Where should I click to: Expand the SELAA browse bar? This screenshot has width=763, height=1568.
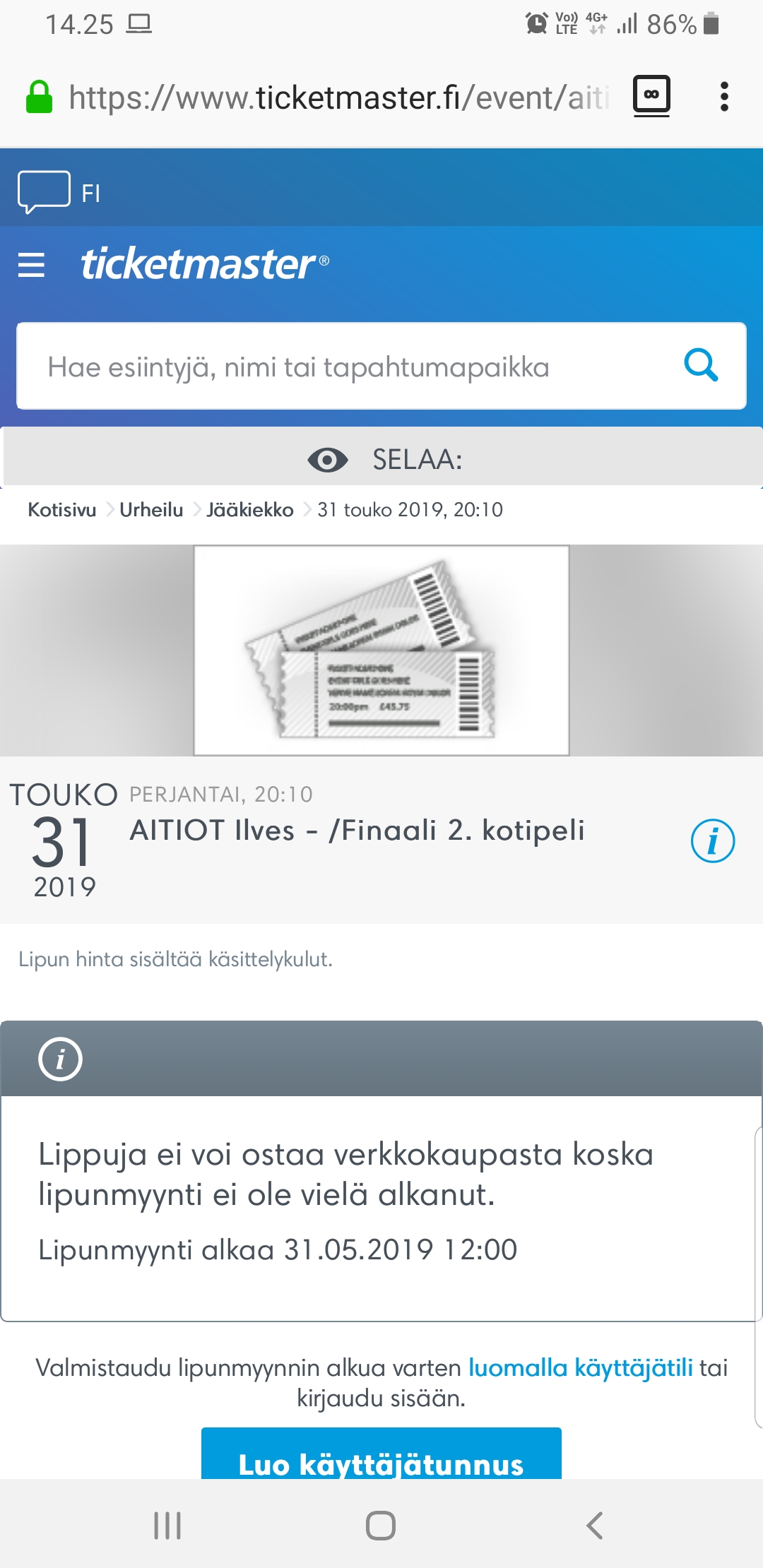pyautogui.click(x=381, y=459)
